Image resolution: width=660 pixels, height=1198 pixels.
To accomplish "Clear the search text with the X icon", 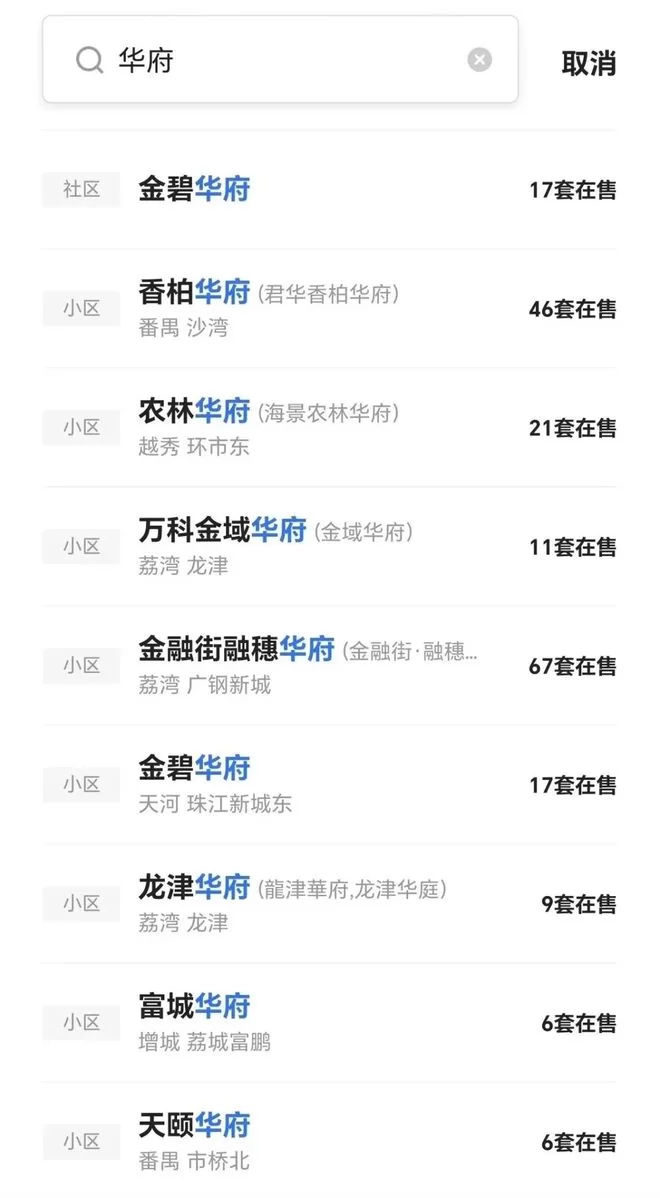I will (480, 61).
